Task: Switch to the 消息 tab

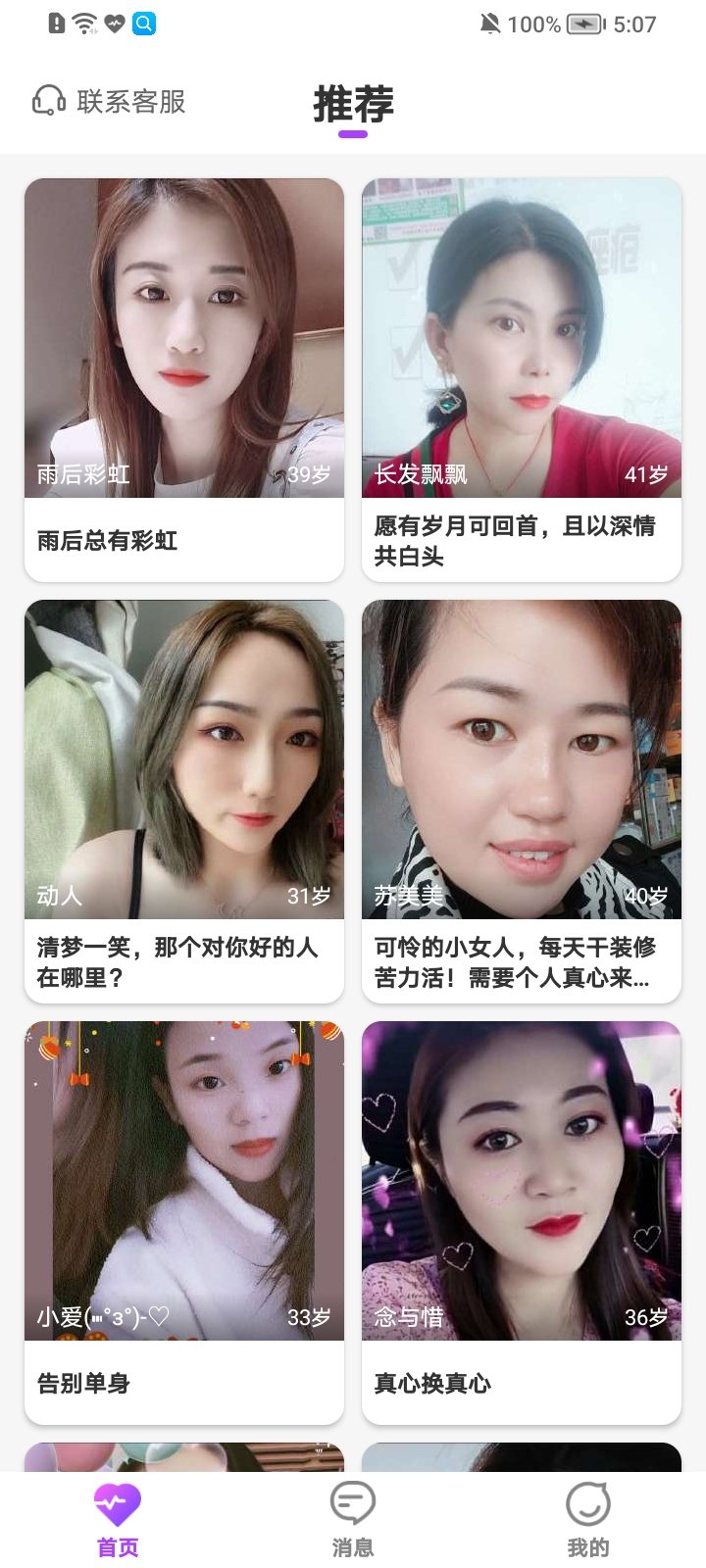Action: pyautogui.click(x=353, y=1519)
